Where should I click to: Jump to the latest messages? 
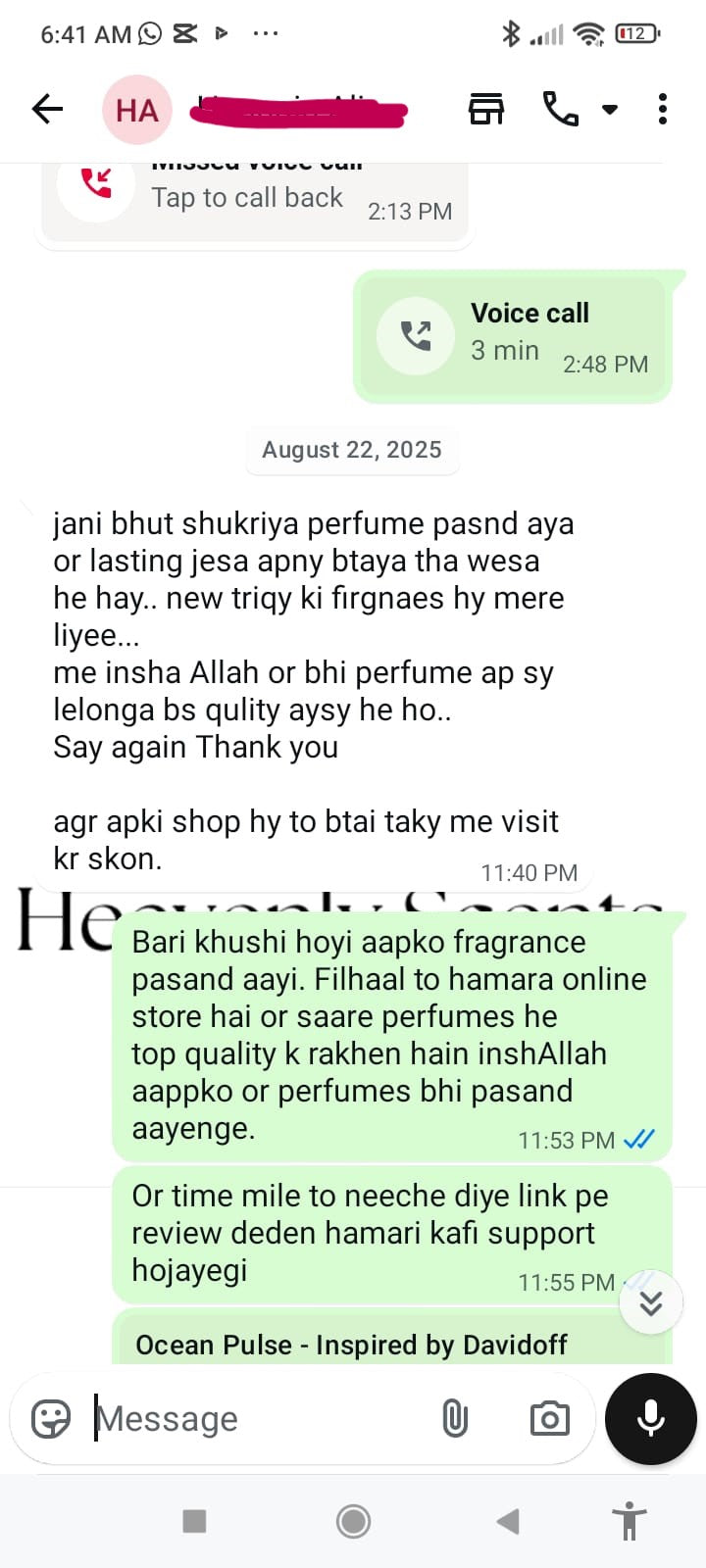pyautogui.click(x=651, y=1302)
